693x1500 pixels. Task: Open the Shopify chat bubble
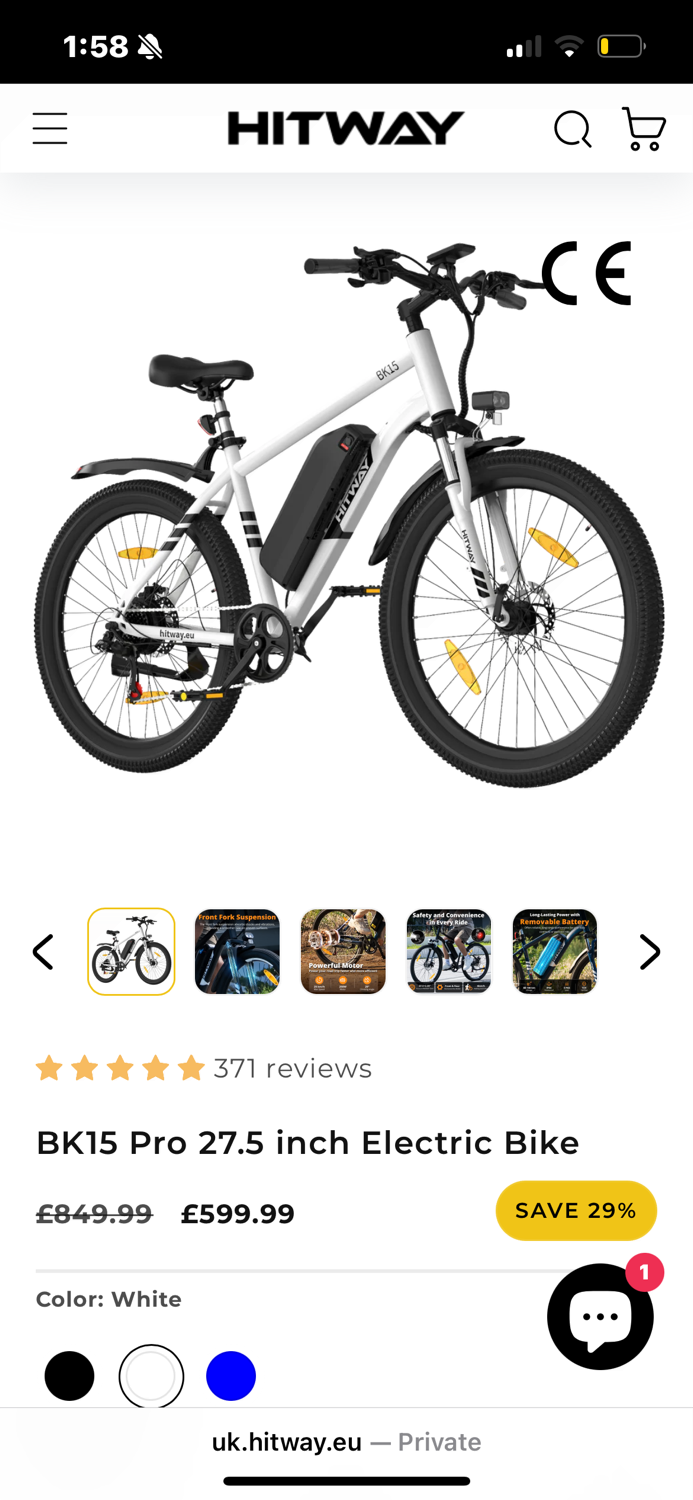pyautogui.click(x=600, y=1316)
